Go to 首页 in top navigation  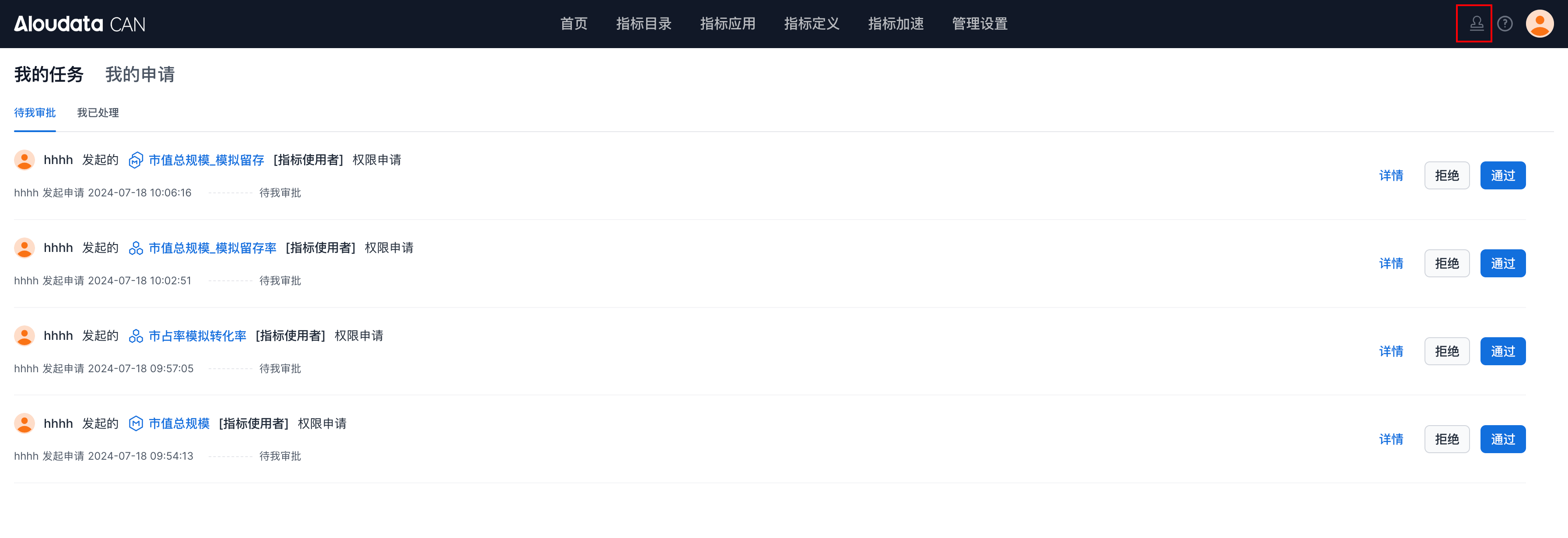pyautogui.click(x=574, y=24)
